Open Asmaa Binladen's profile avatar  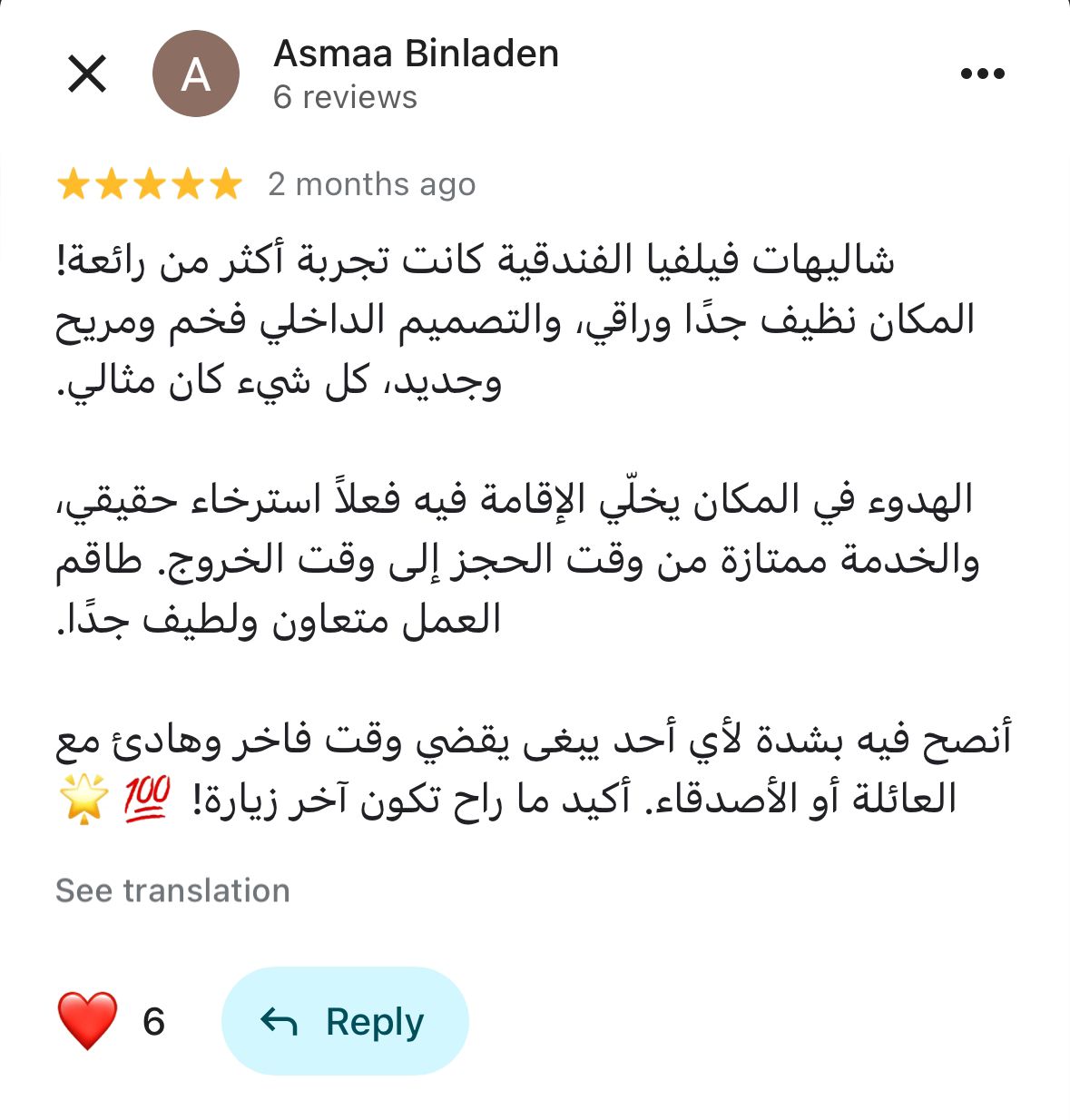(196, 74)
